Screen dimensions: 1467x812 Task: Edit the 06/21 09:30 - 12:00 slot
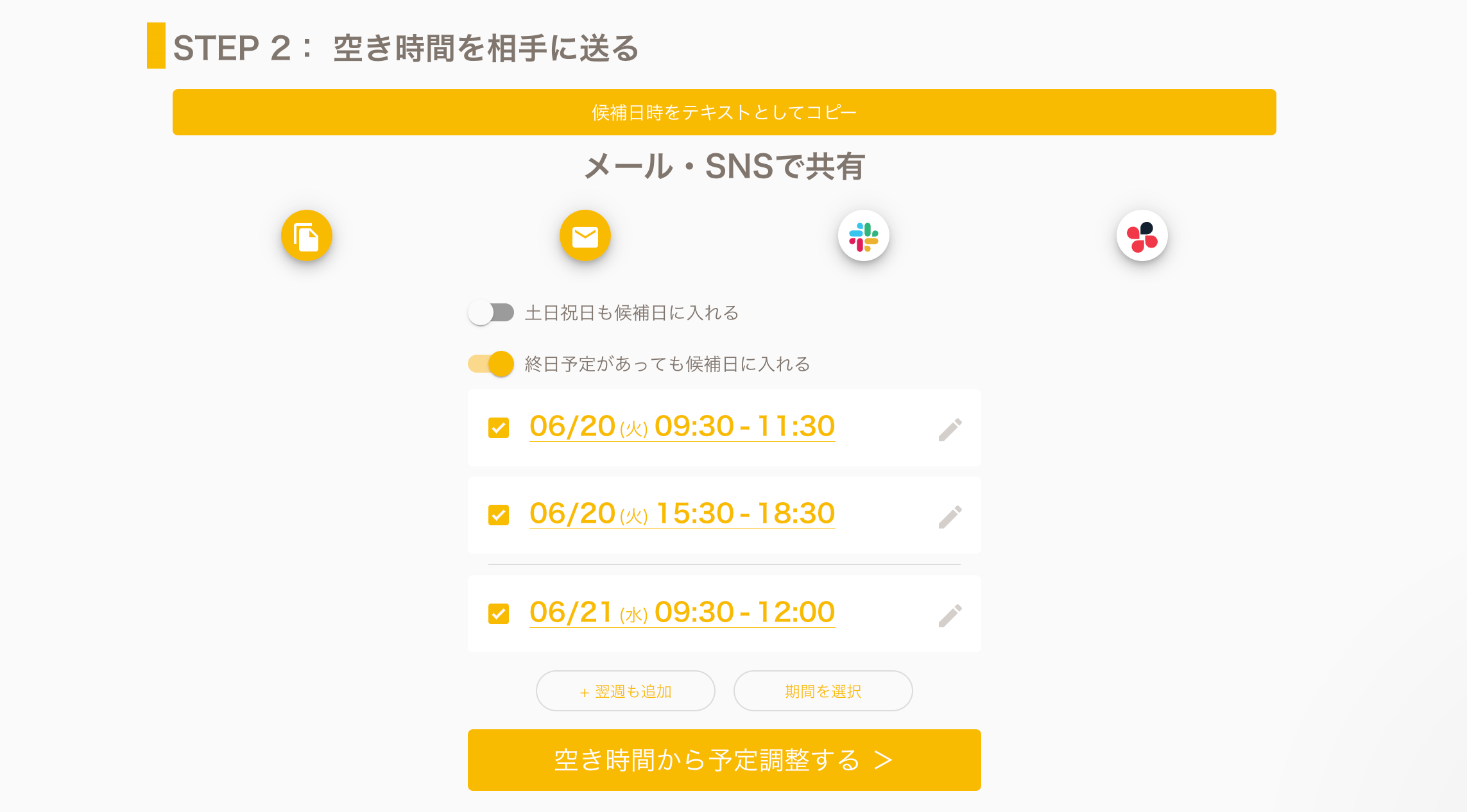[950, 615]
